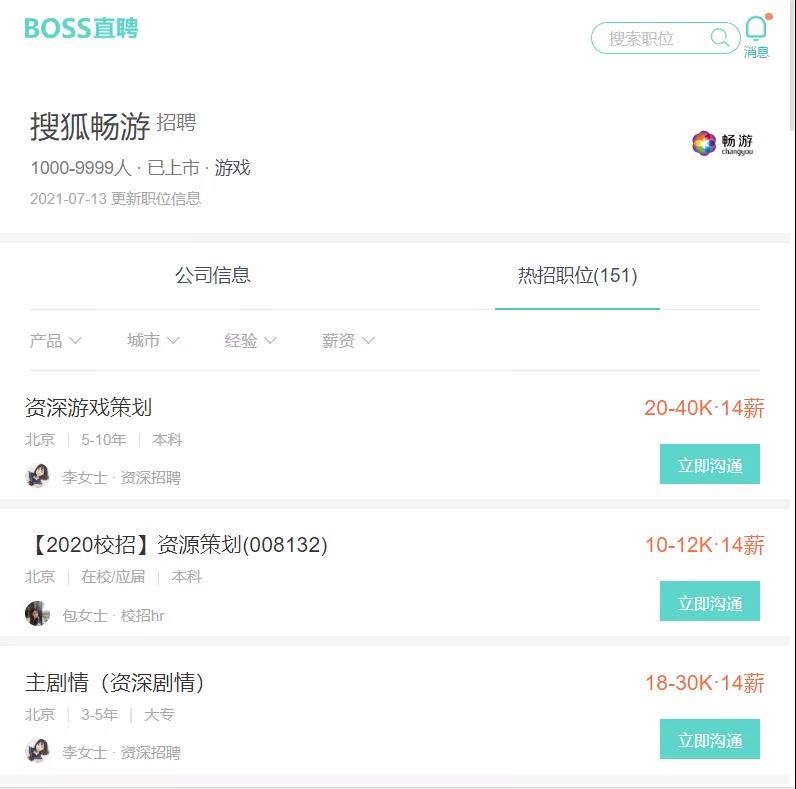
Task: Tap 立即沟通 for 资源策划(008132)
Action: pos(709,602)
